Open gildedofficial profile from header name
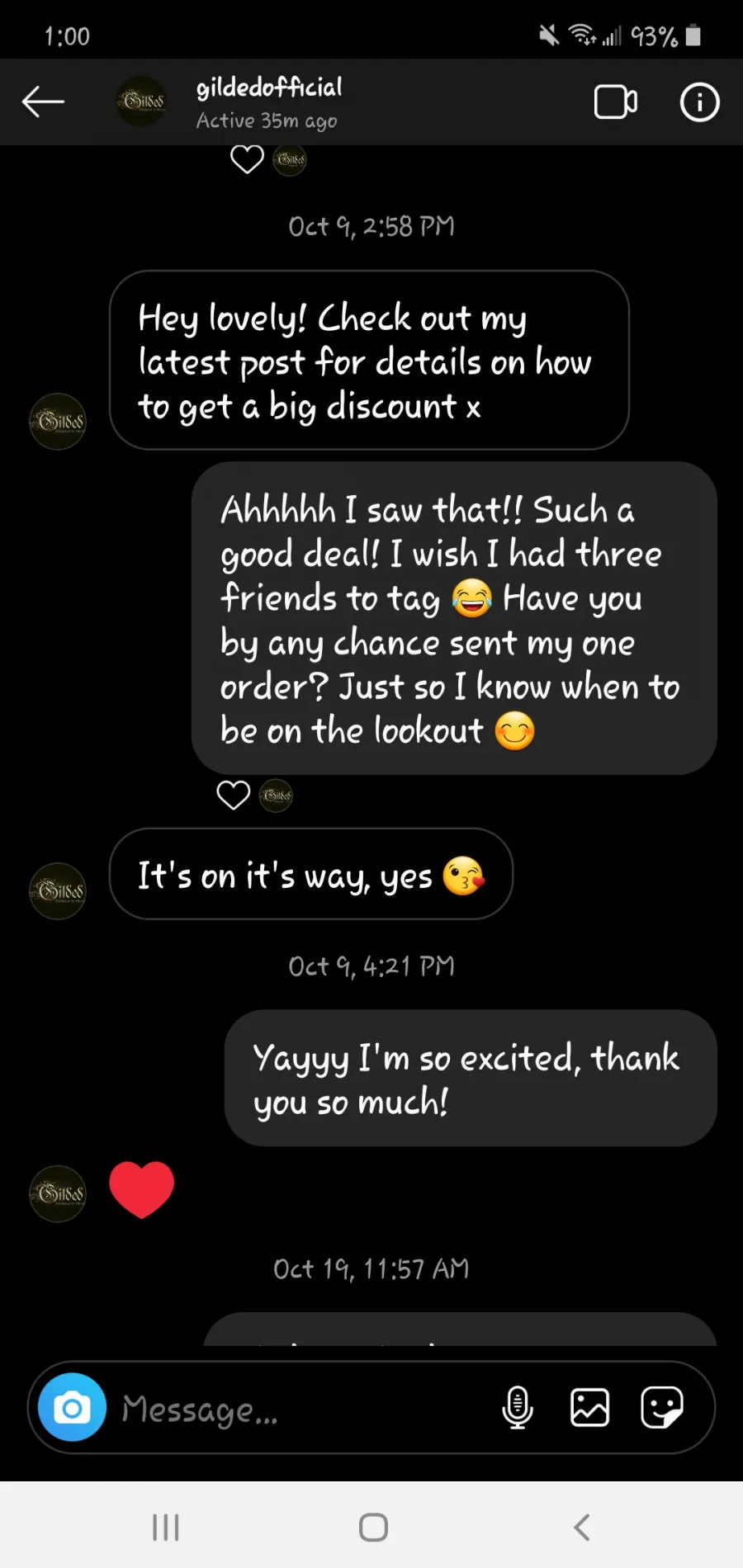The width and height of the screenshot is (743, 1568). point(269,87)
